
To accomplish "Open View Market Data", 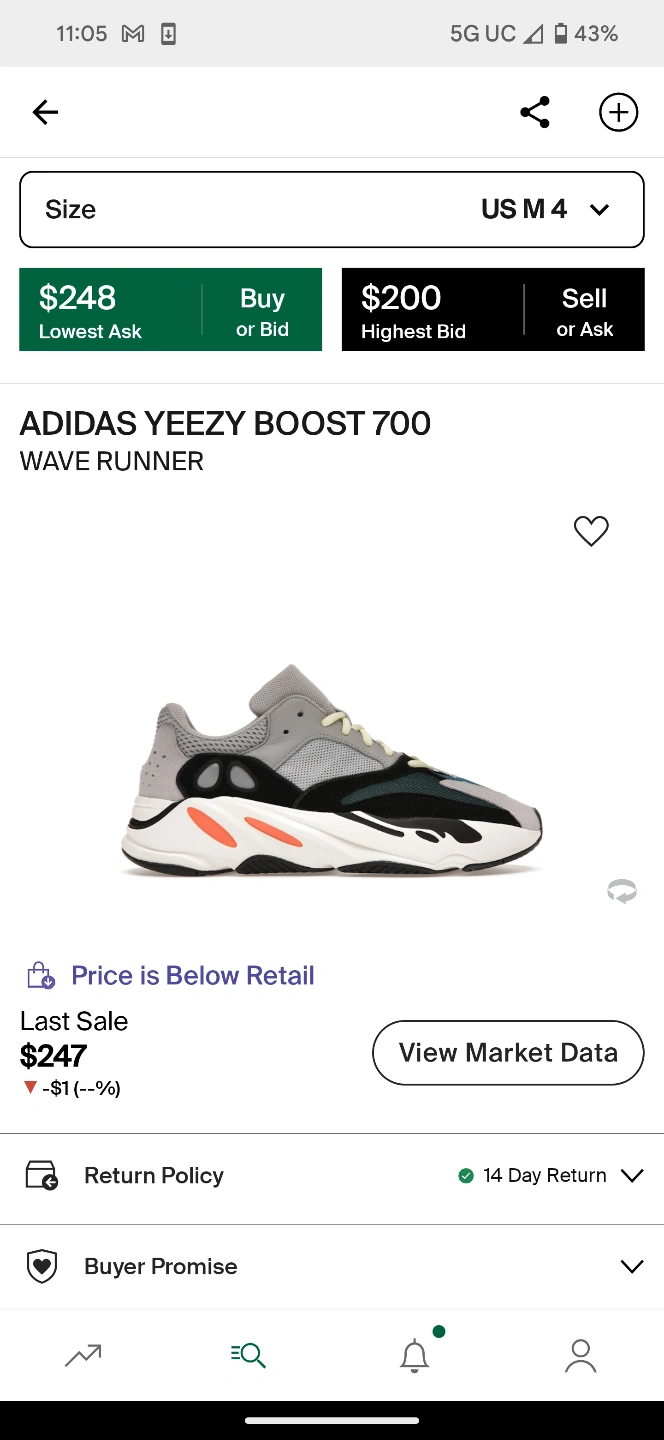I will point(508,1053).
